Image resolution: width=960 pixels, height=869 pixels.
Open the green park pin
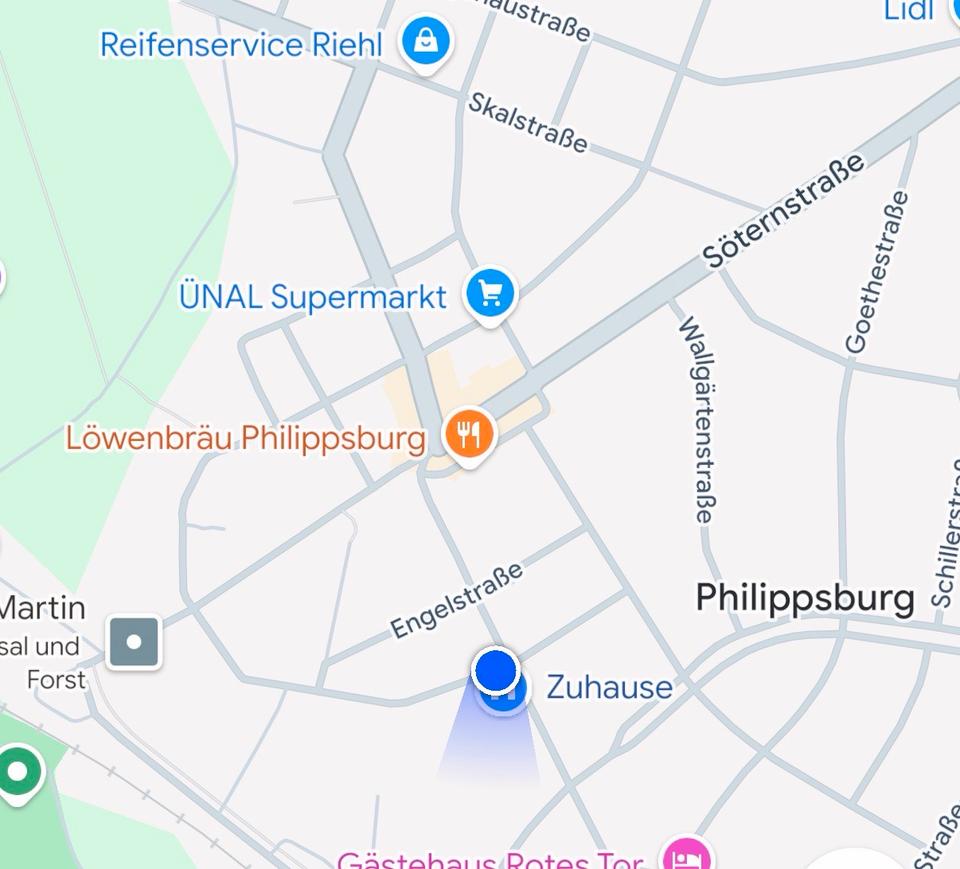(17, 772)
